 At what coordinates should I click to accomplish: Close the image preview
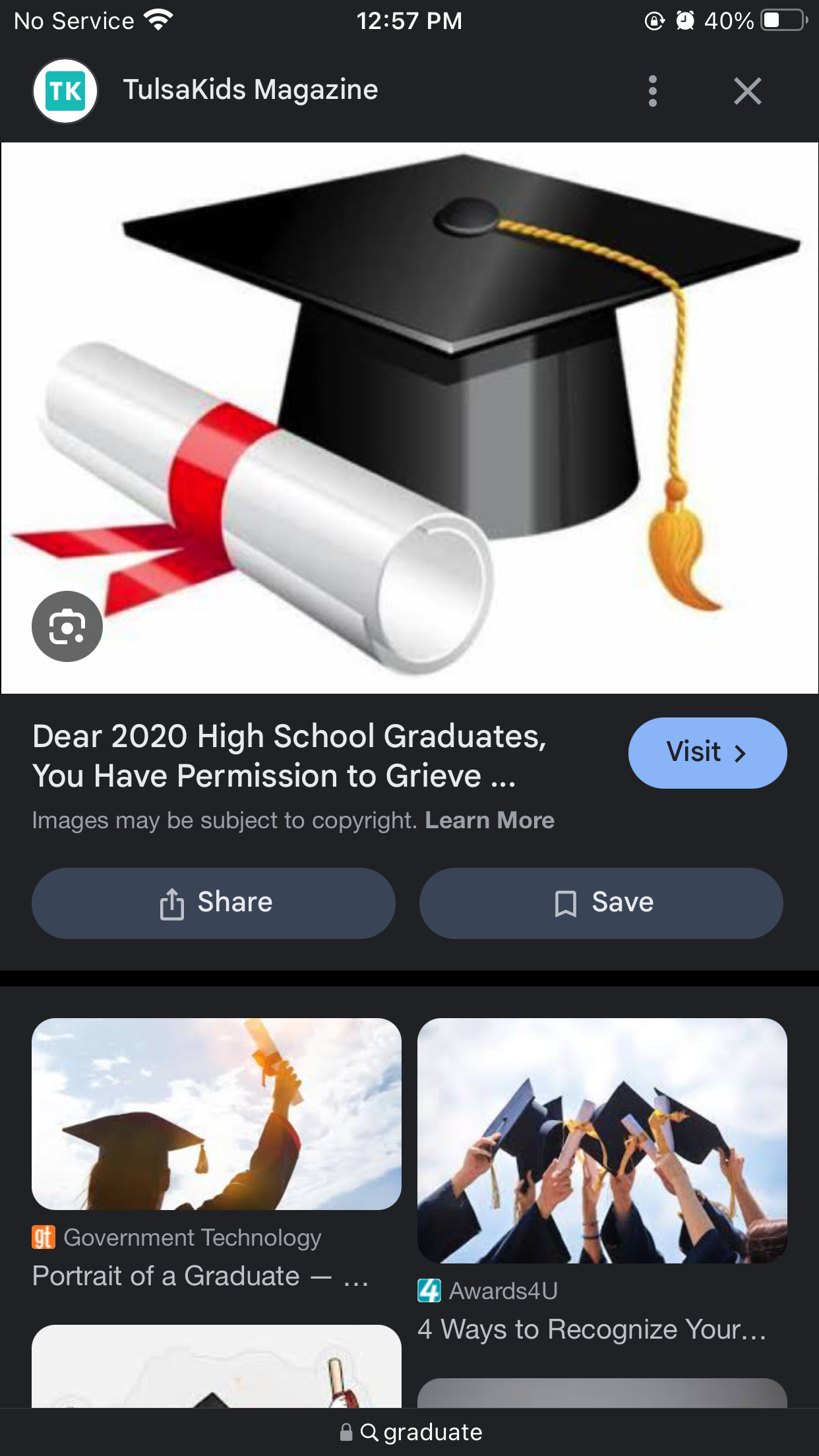coord(747,91)
